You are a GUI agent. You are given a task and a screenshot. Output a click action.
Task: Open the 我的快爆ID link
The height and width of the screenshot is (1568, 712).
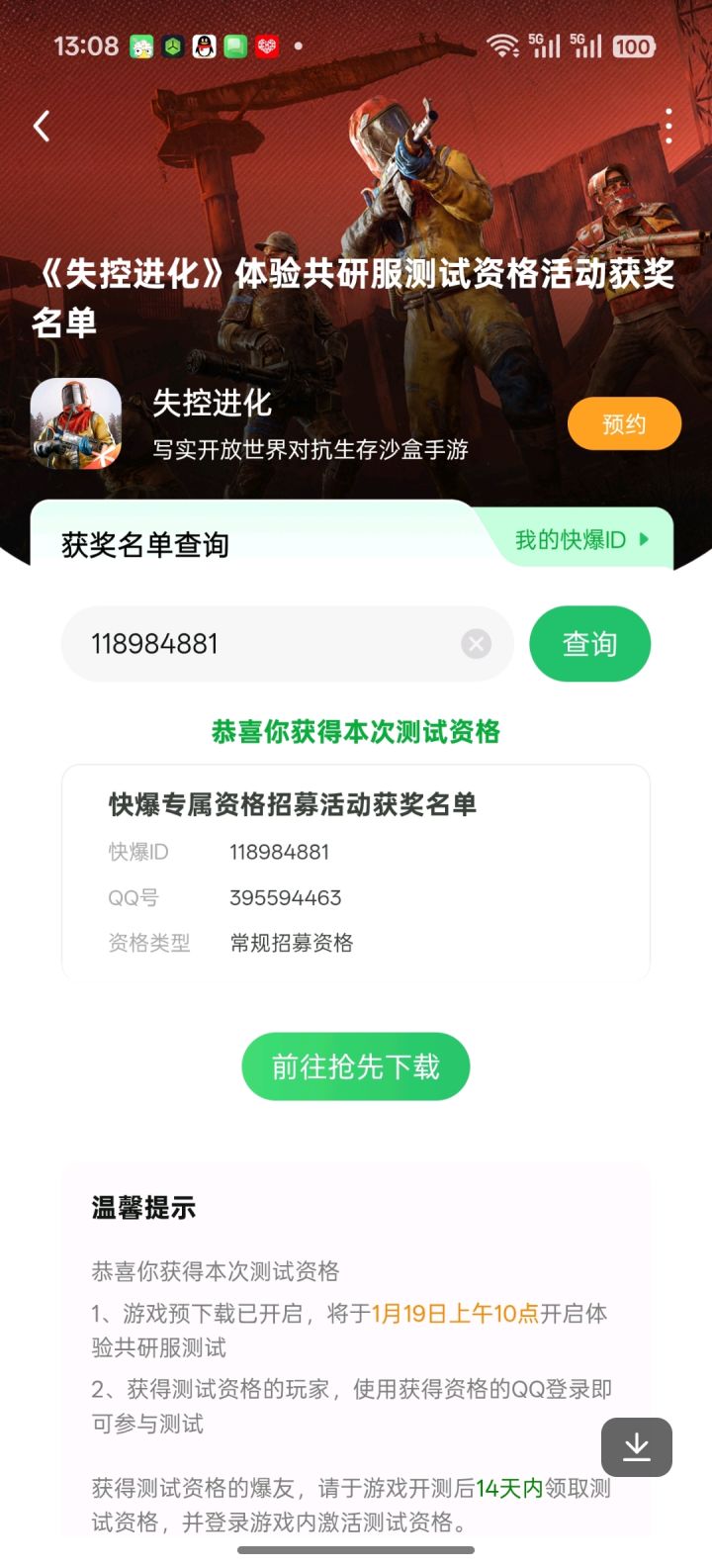569,538
